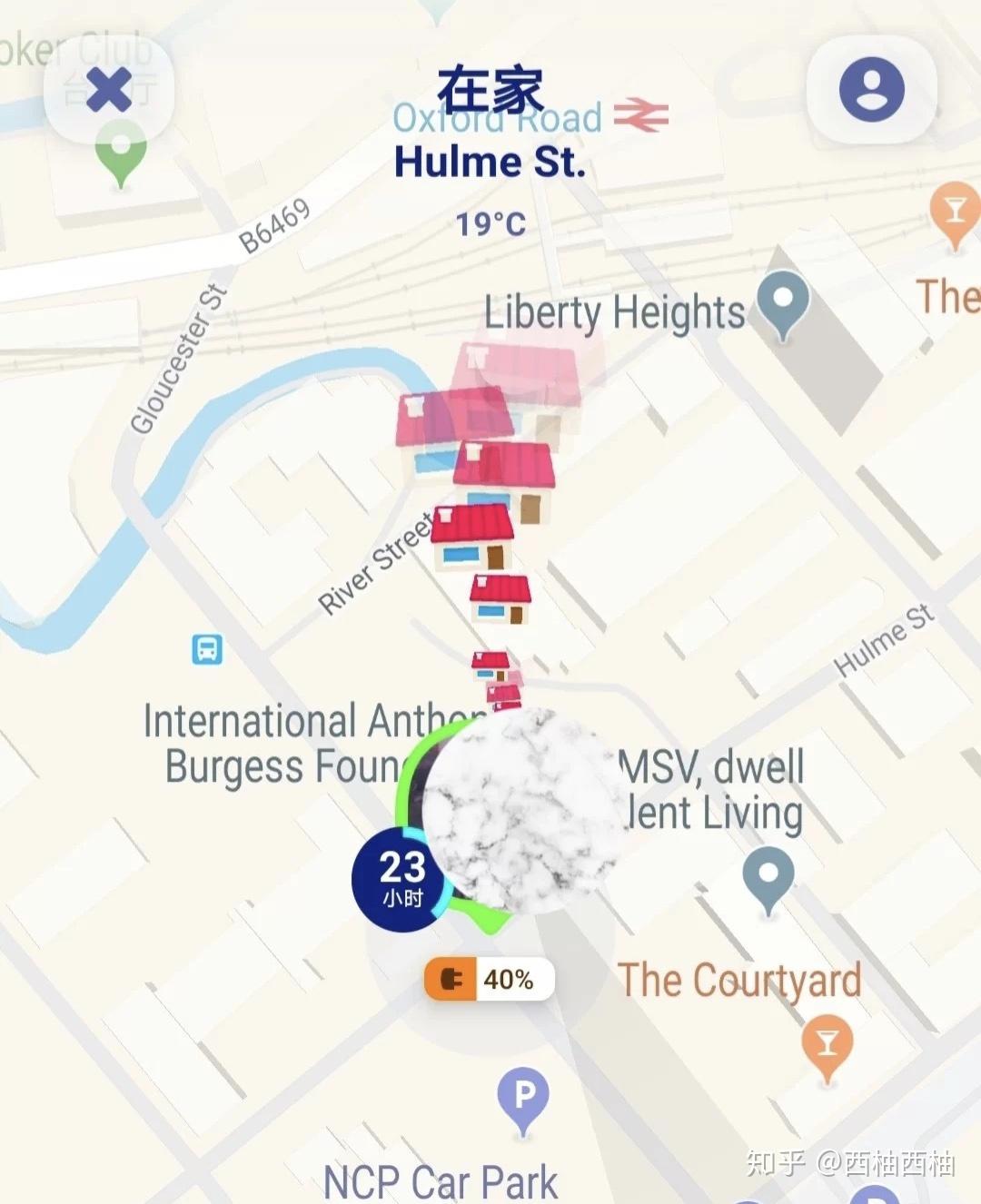Open the NCP Car Park pin
Image resolution: width=981 pixels, height=1204 pixels.
523,1099
